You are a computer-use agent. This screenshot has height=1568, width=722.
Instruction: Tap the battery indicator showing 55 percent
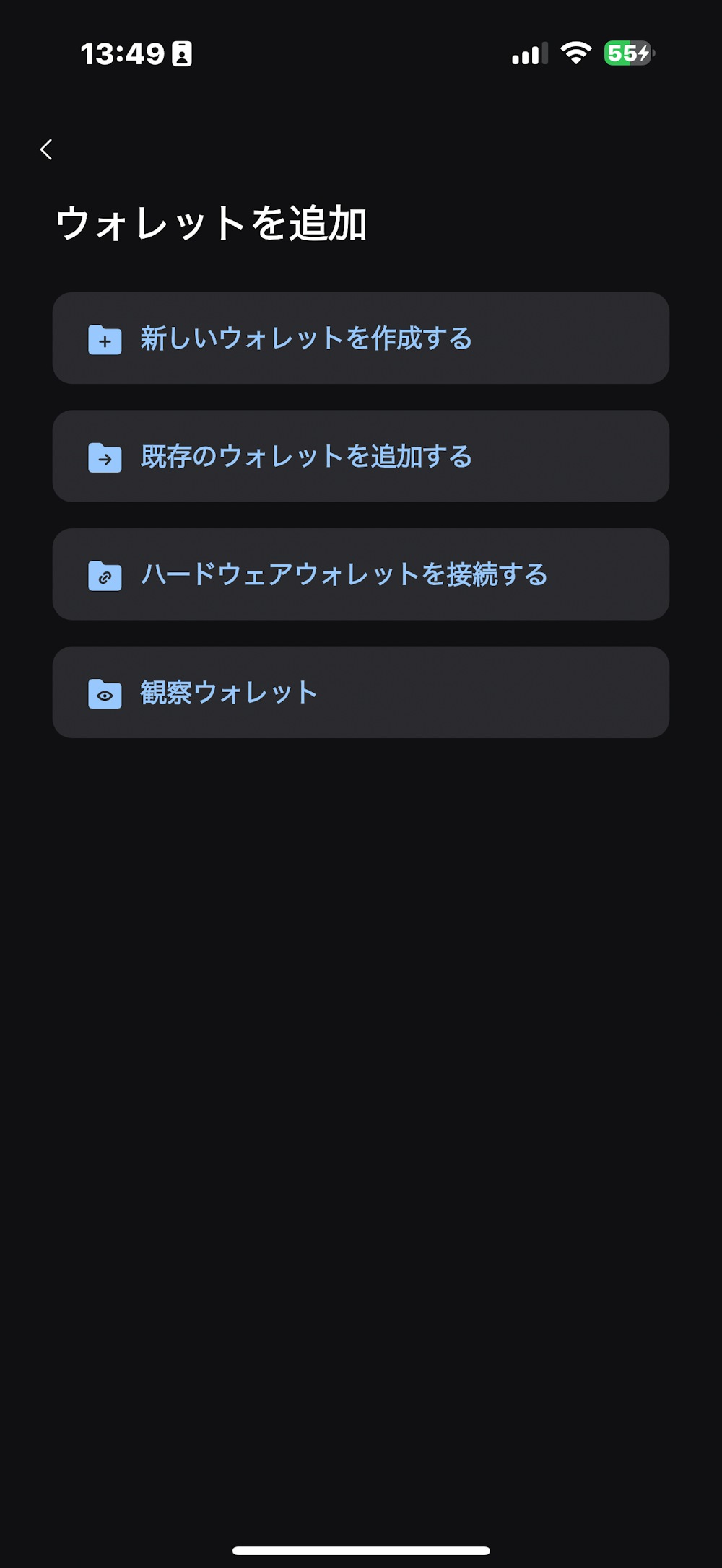pos(627,52)
